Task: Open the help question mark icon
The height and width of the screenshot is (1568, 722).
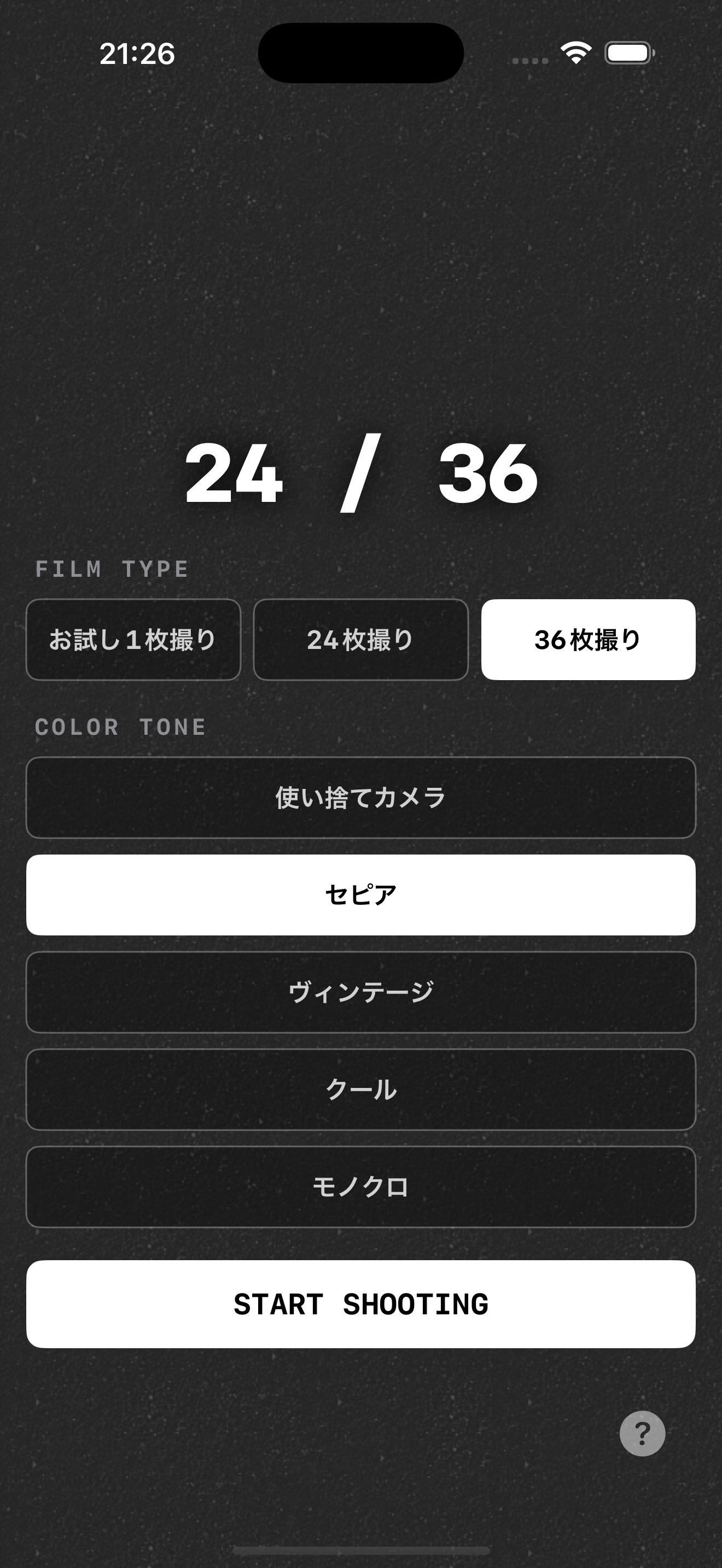Action: [642, 1434]
